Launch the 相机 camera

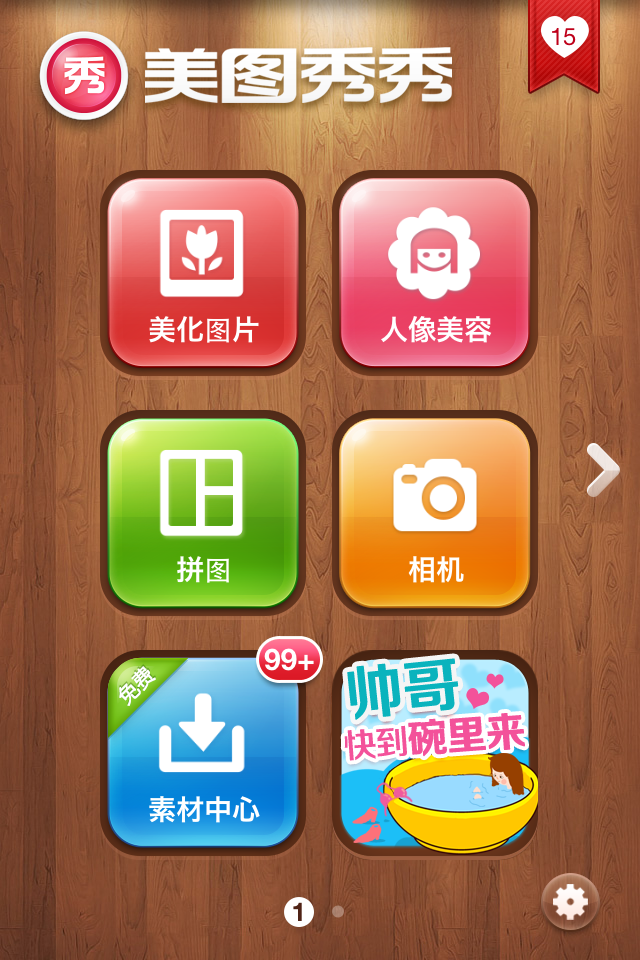click(434, 512)
